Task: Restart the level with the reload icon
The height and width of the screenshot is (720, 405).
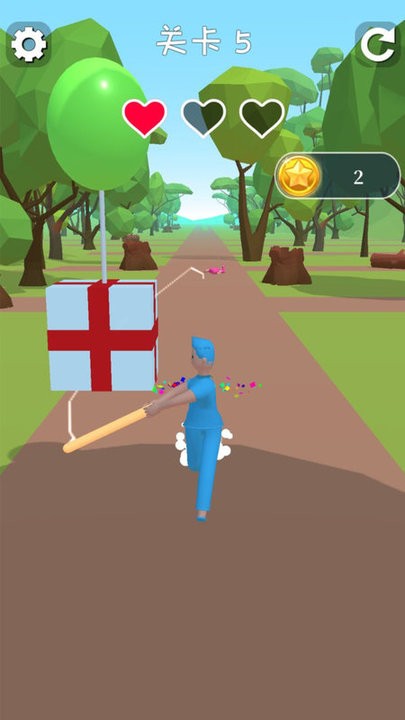Action: point(377,44)
